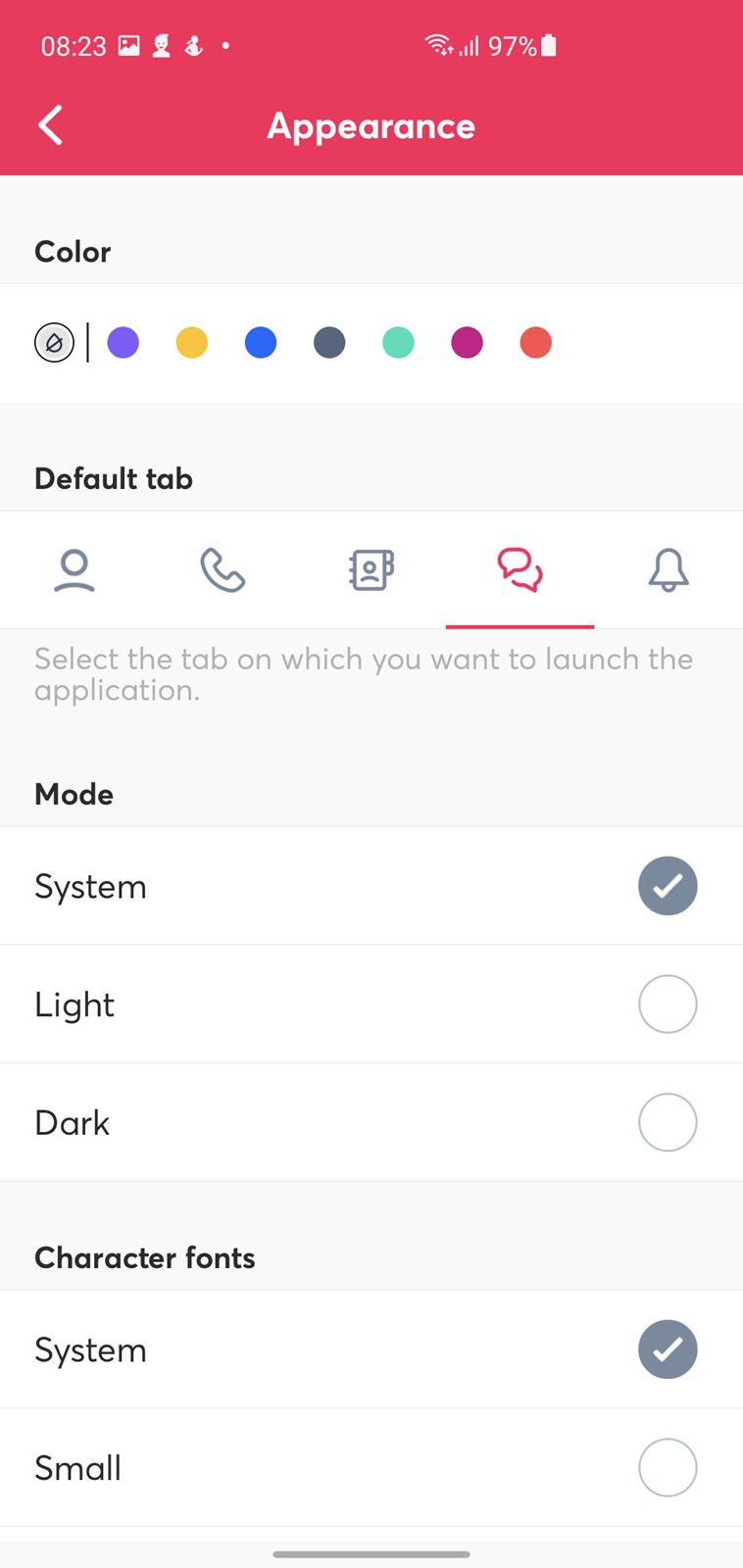Go back from the Appearance screen
The width and height of the screenshot is (743, 1568).
[x=50, y=125]
